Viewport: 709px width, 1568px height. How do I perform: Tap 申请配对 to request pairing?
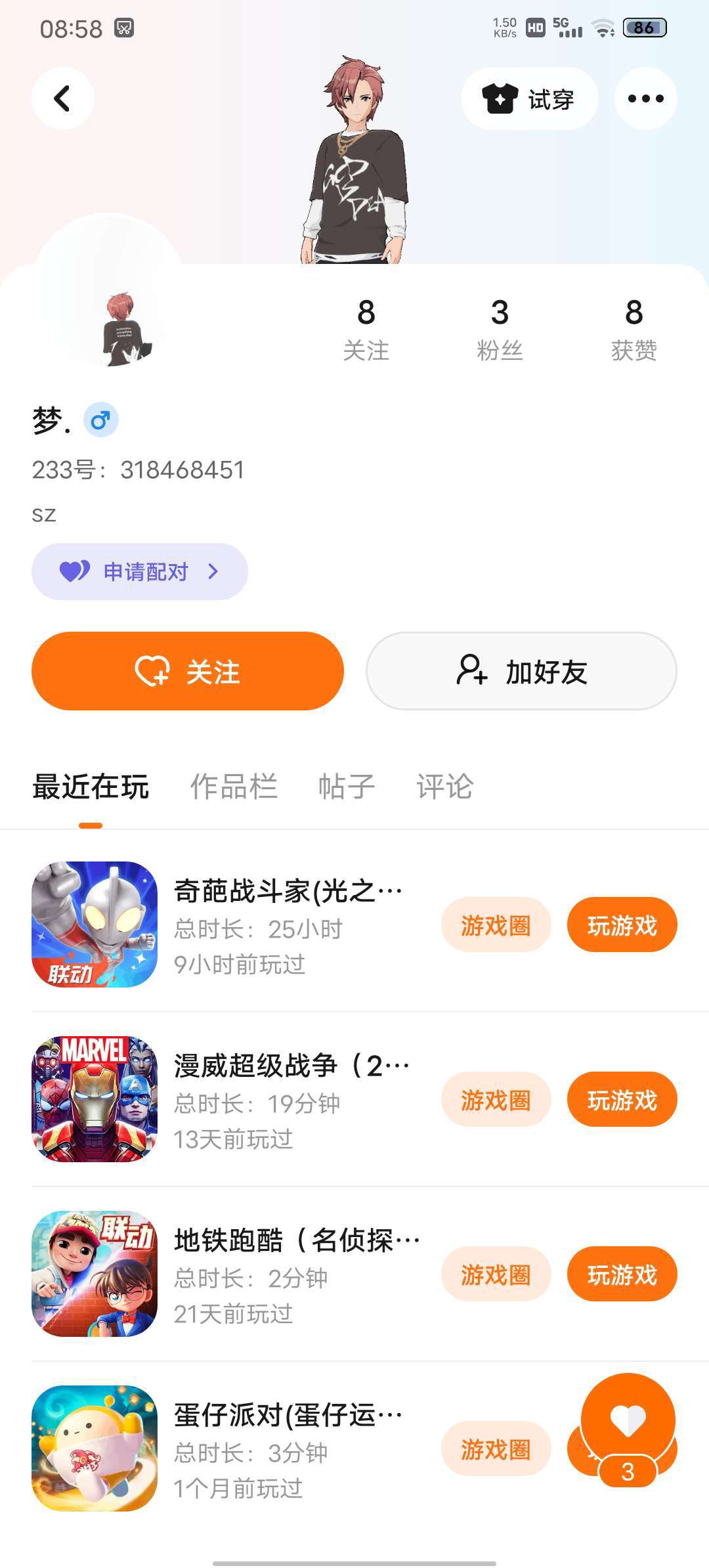[140, 571]
